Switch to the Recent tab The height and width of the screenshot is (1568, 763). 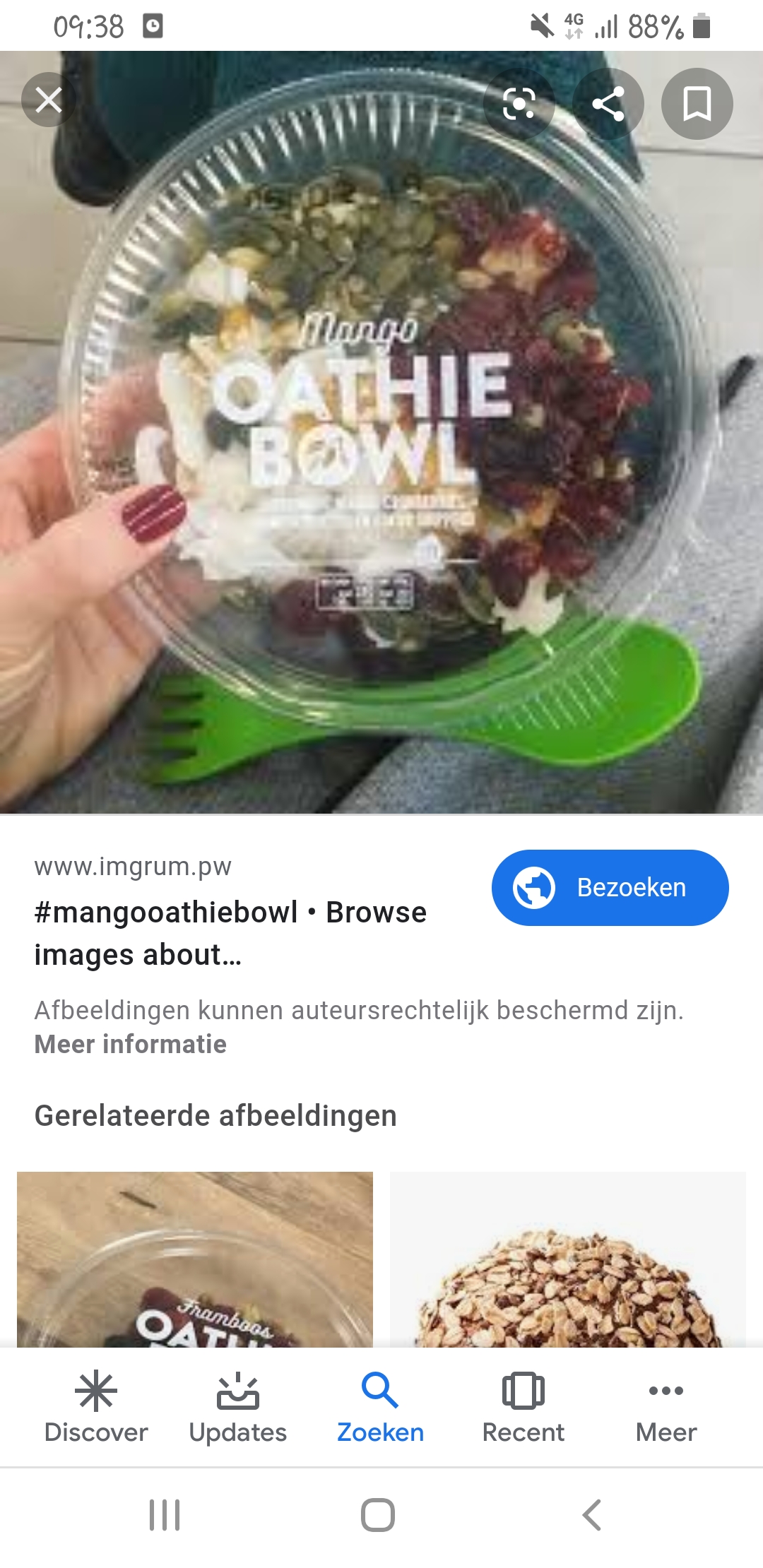pyautogui.click(x=524, y=1407)
